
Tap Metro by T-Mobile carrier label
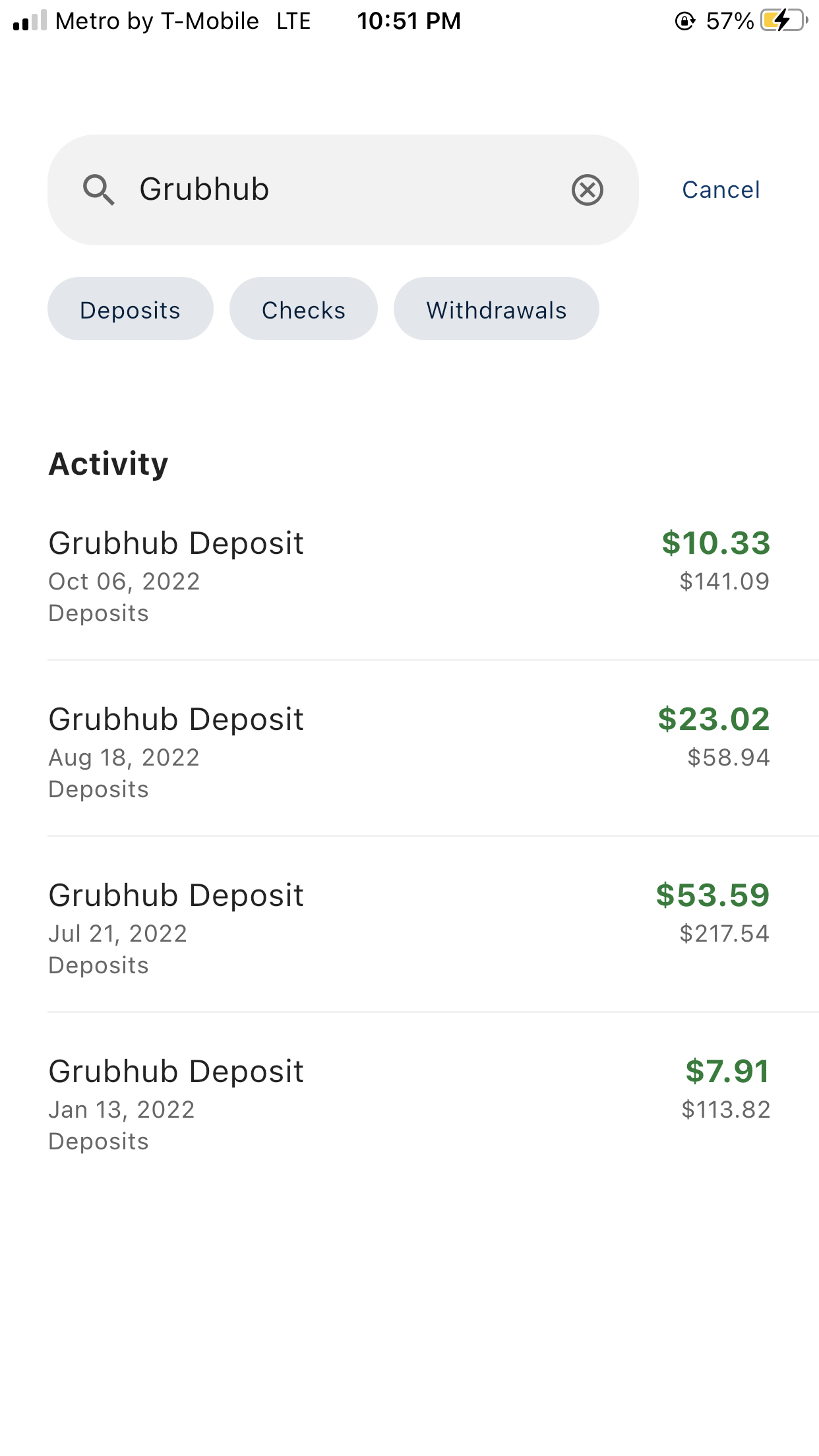coord(157,22)
